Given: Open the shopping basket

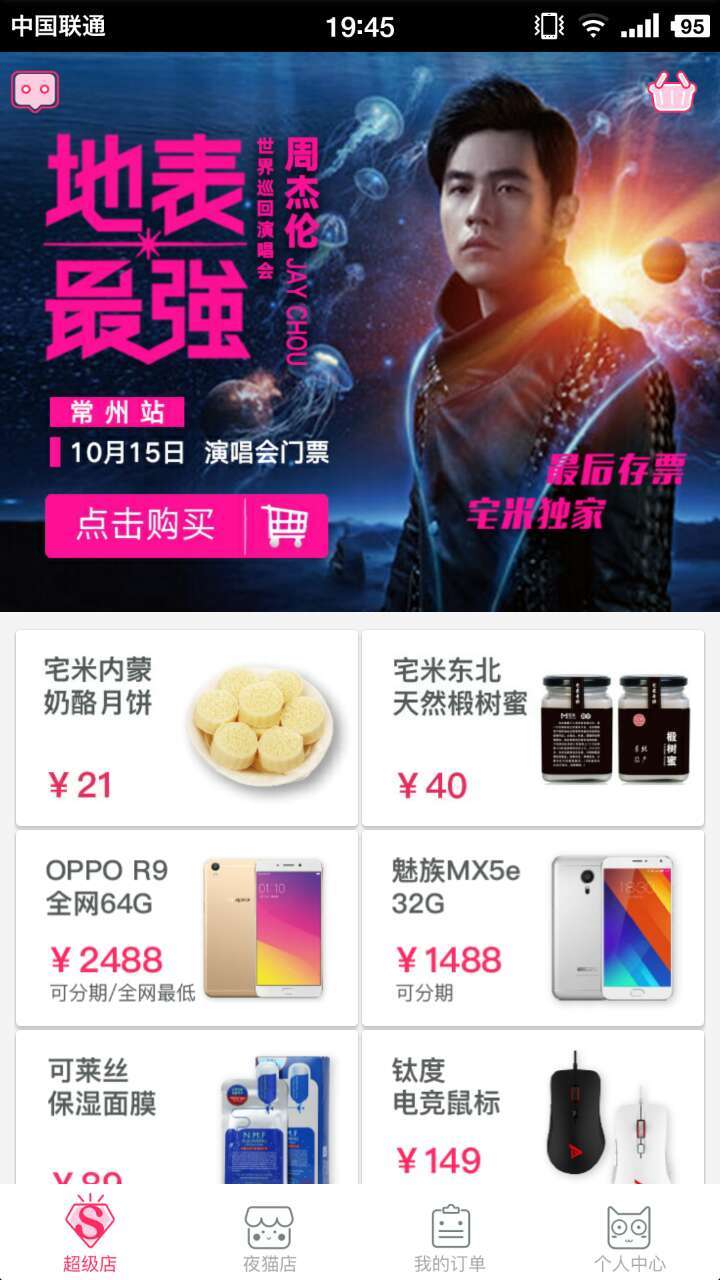Looking at the screenshot, I should (672, 93).
